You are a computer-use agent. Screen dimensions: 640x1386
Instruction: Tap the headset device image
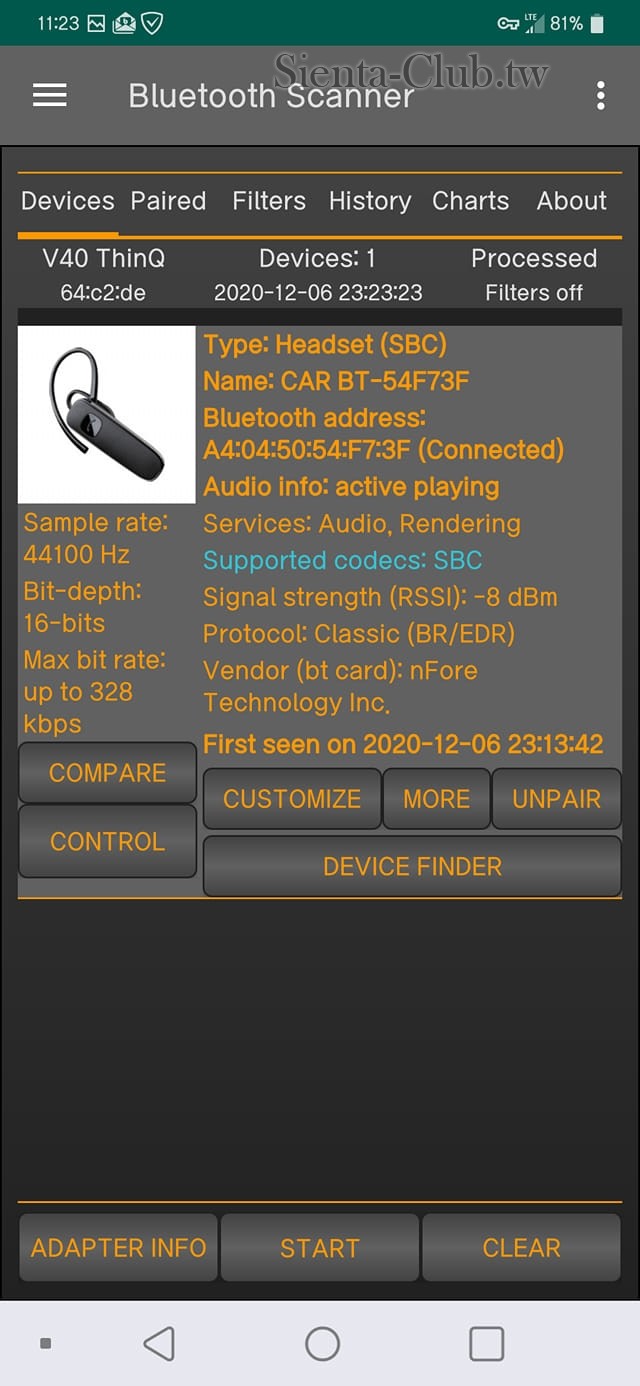click(107, 414)
